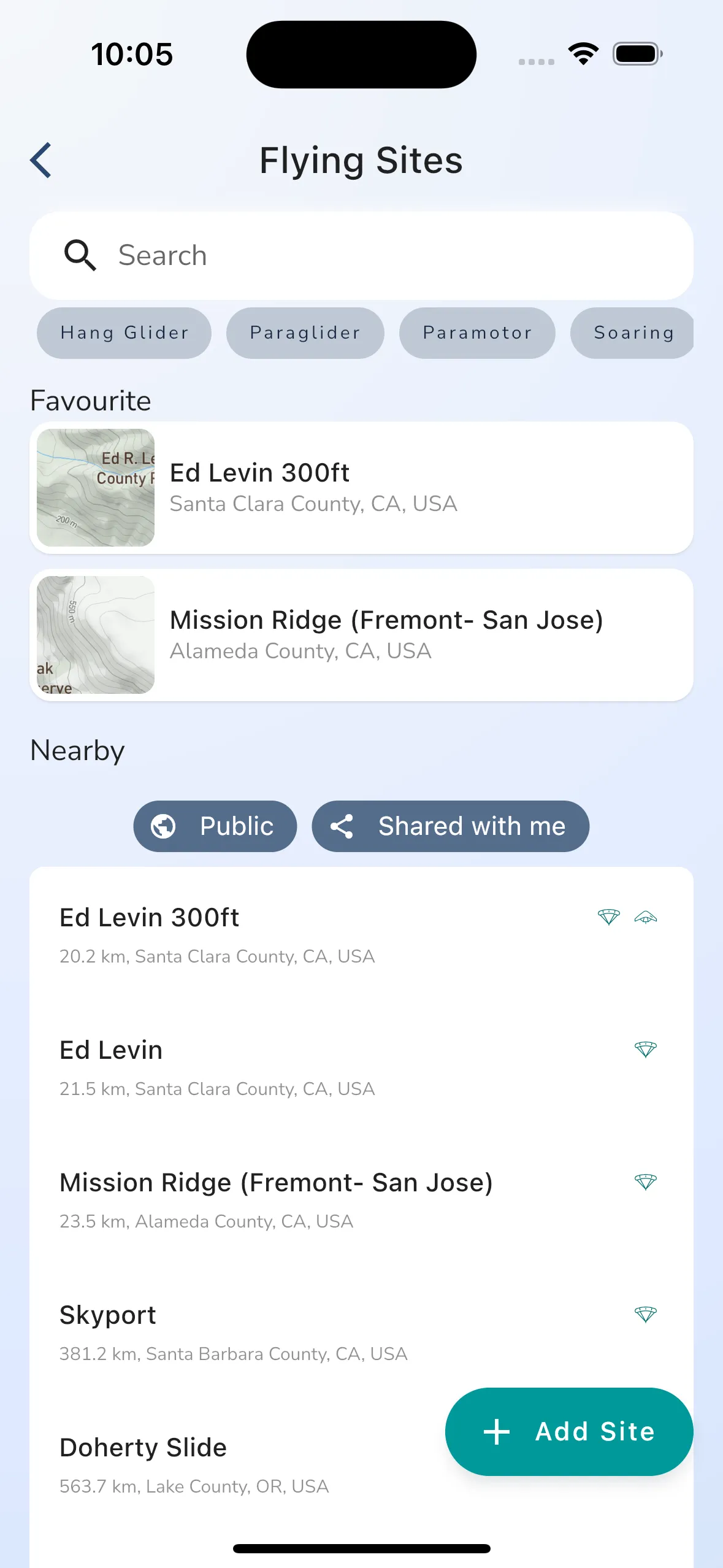
Task: Switch to the Shared with me tab
Action: [450, 826]
